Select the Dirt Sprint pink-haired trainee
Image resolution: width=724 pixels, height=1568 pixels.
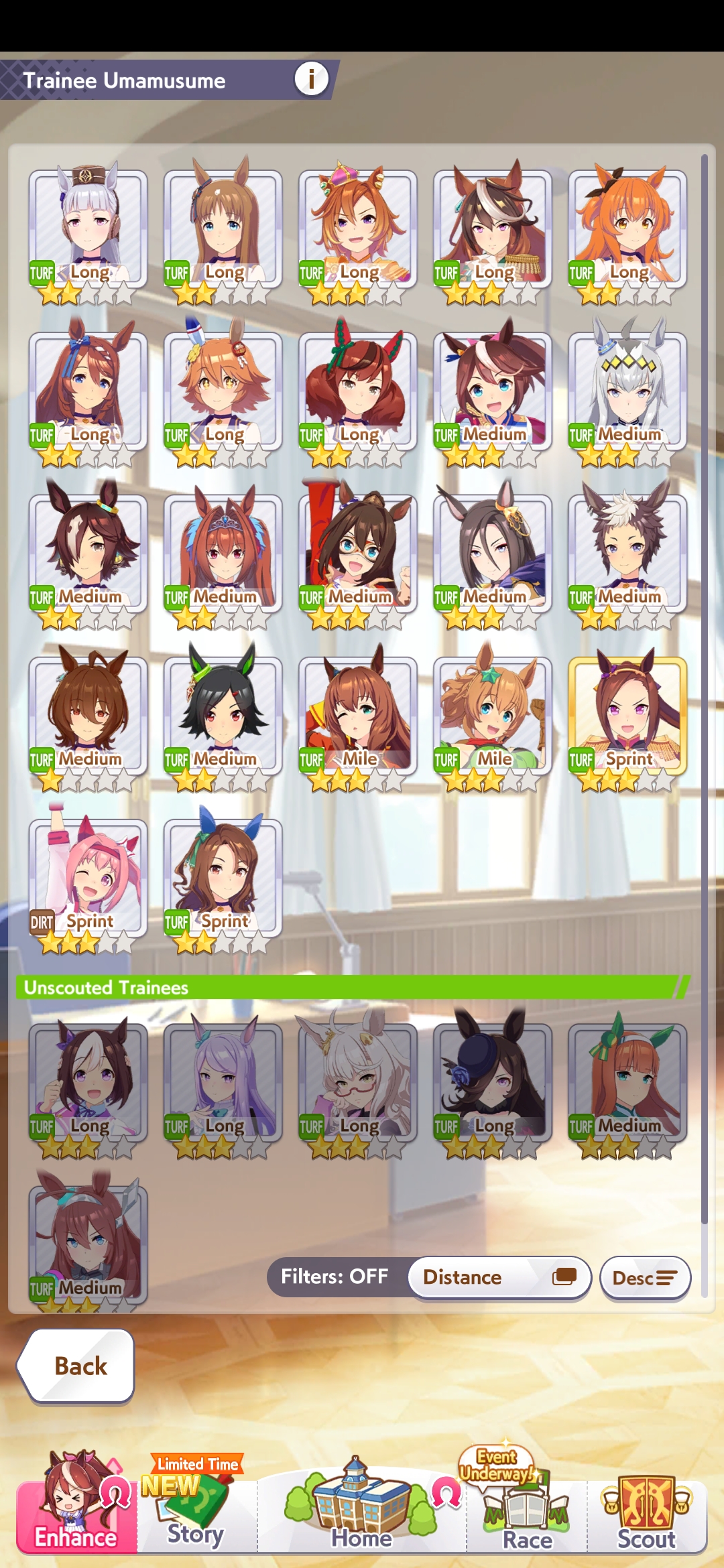coord(88,878)
